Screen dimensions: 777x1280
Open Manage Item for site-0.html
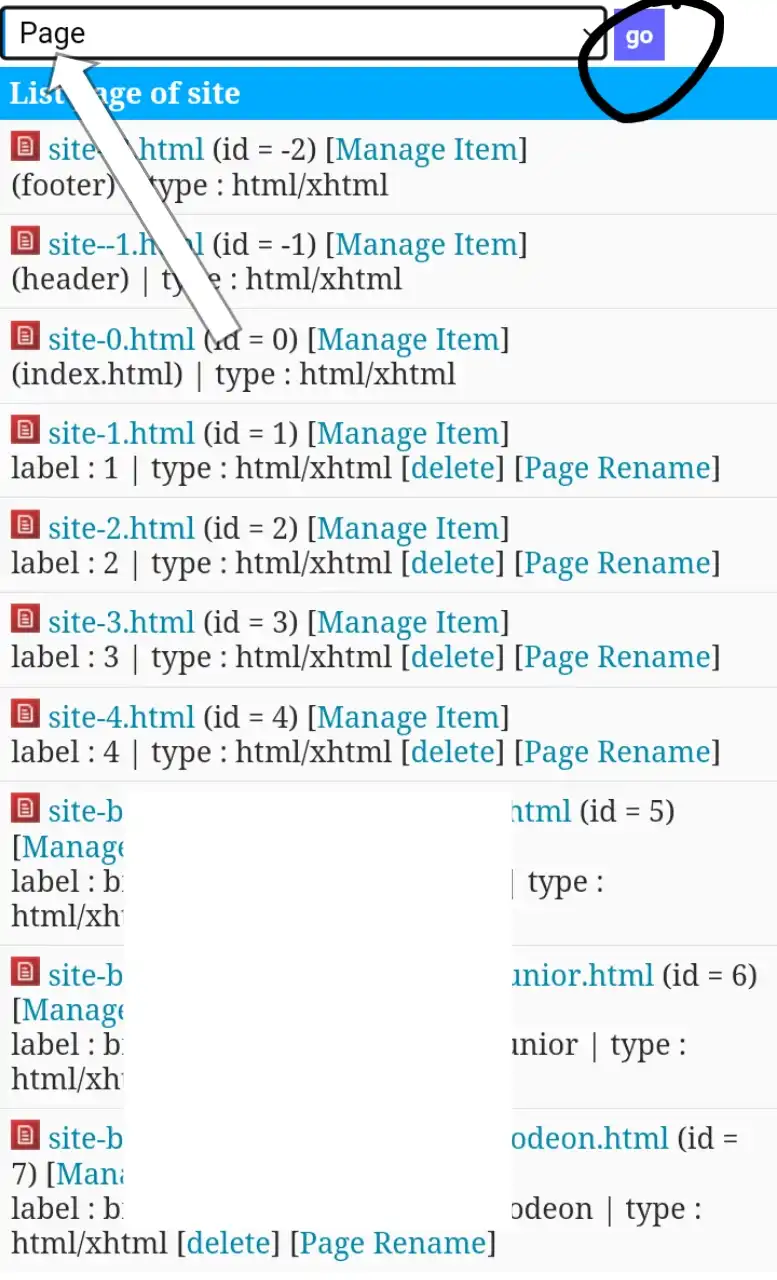tap(408, 340)
